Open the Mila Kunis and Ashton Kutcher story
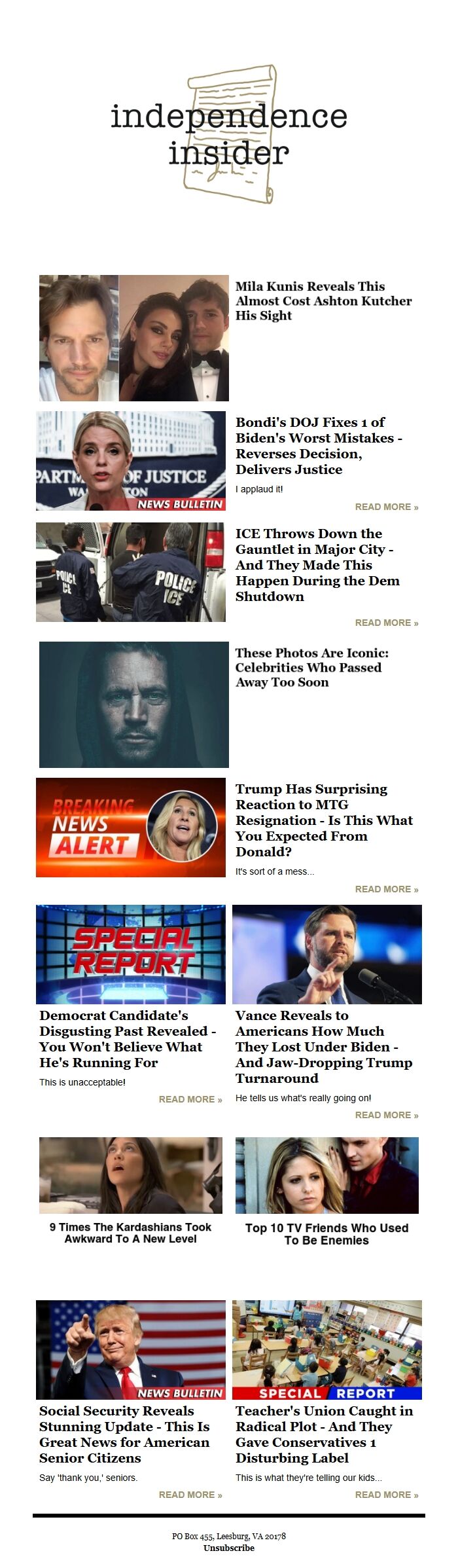The width and height of the screenshot is (458, 1568). [x=323, y=301]
